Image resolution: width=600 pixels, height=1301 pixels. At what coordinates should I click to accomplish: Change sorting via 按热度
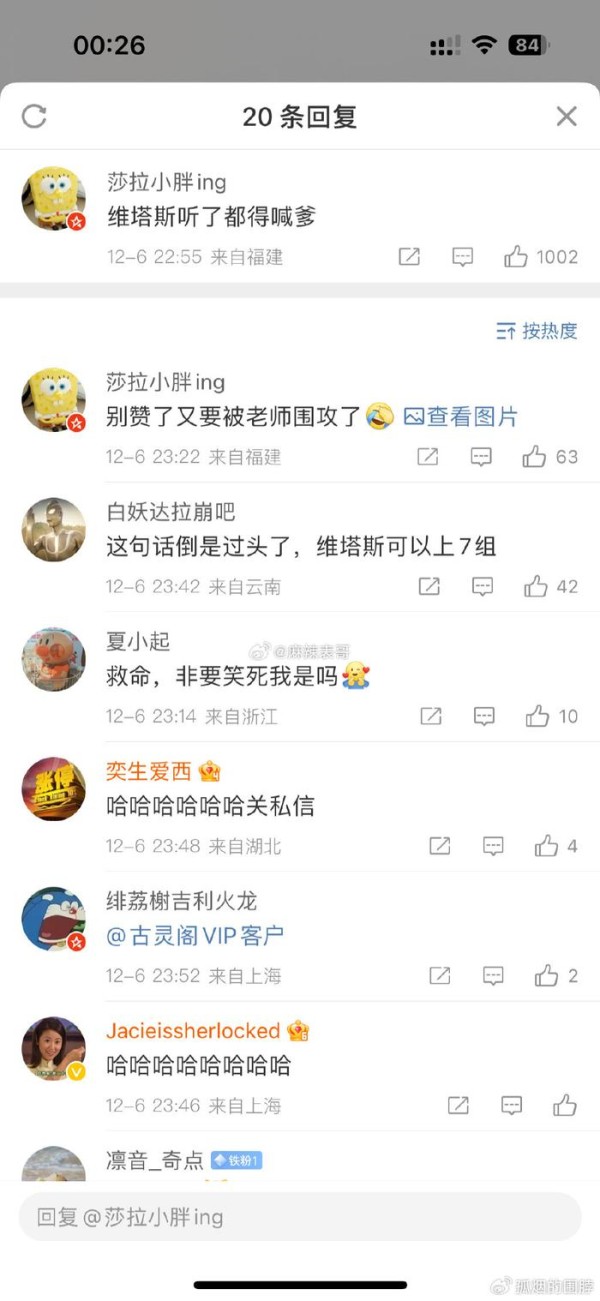tap(537, 331)
